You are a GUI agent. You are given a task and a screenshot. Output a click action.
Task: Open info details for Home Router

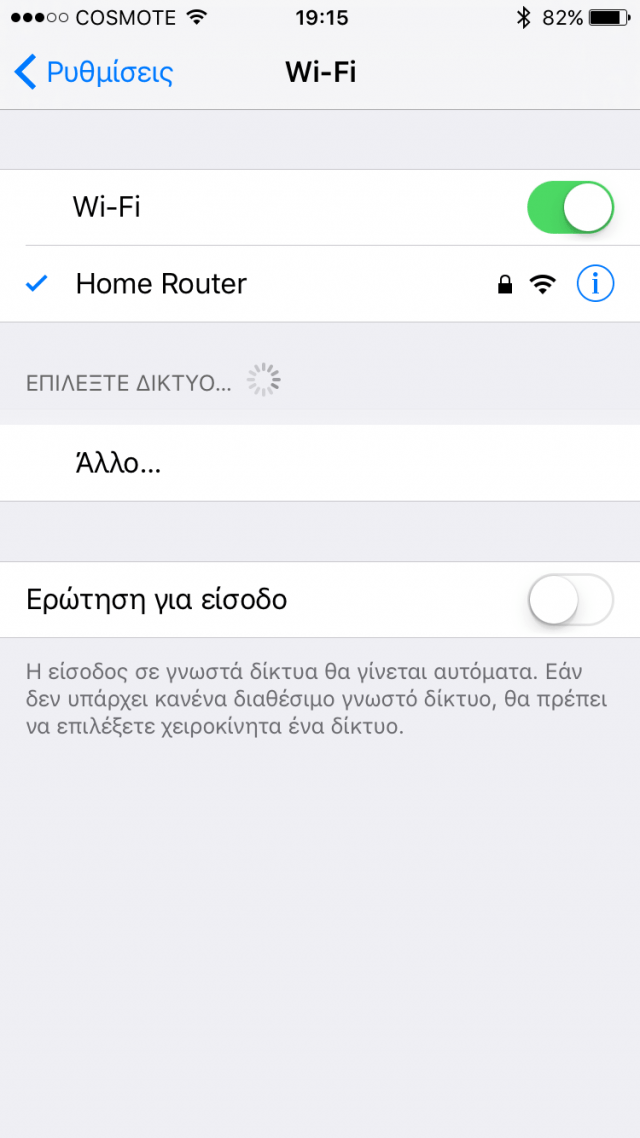tap(595, 284)
